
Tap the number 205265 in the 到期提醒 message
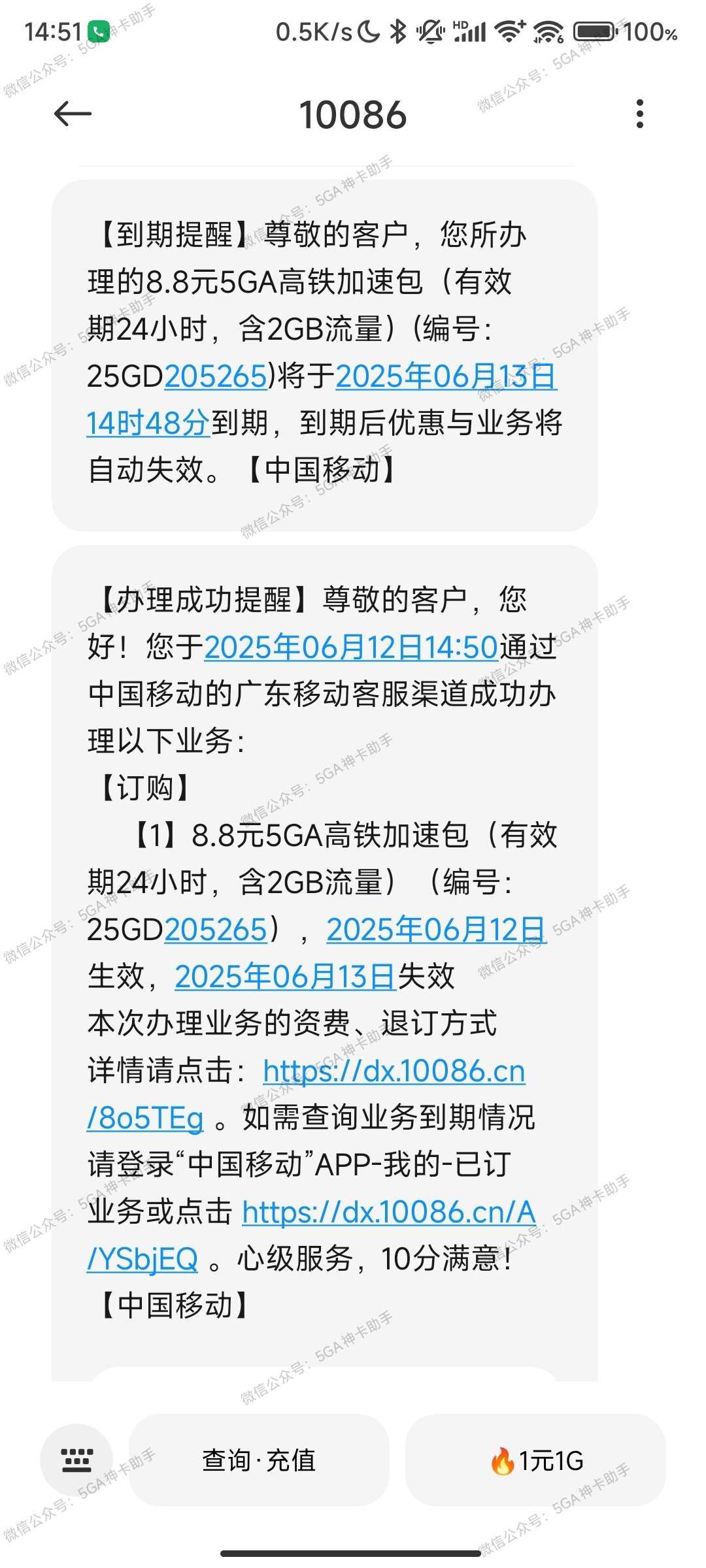pyautogui.click(x=216, y=377)
